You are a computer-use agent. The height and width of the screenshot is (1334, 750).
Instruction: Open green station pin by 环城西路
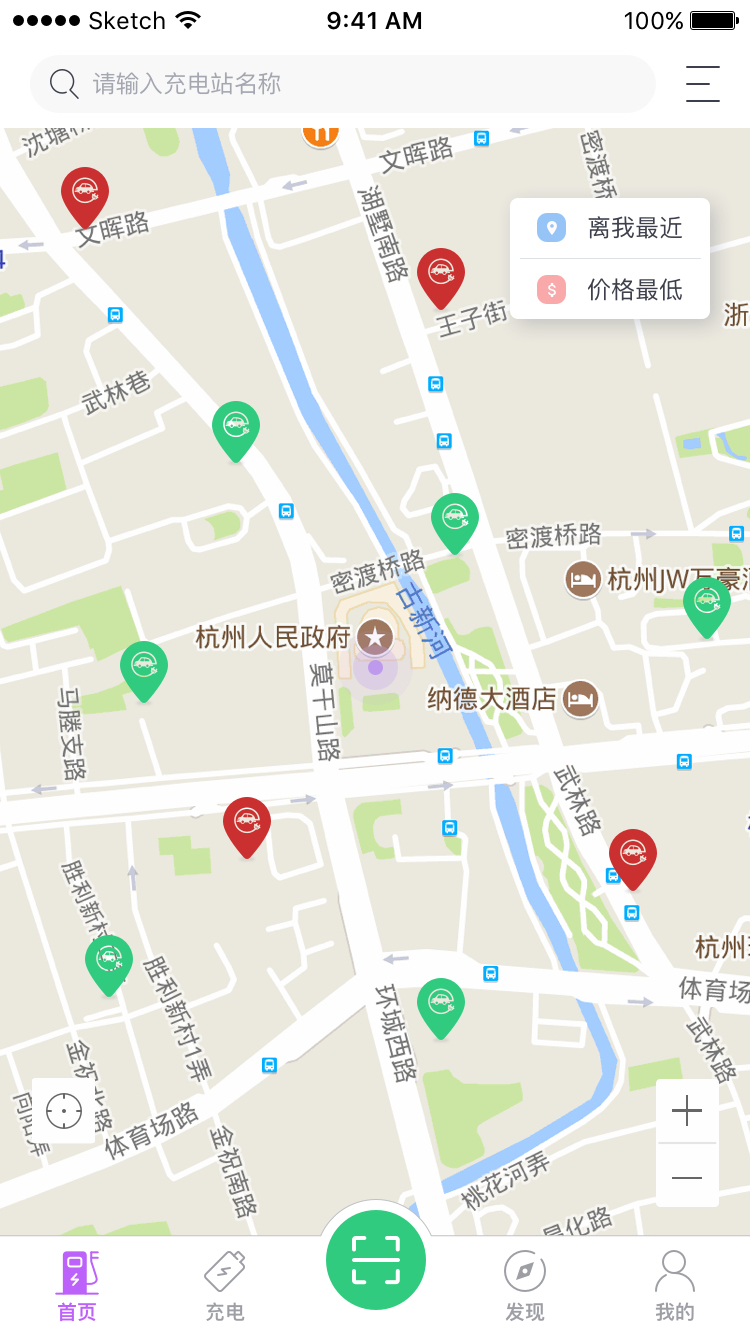pyautogui.click(x=441, y=1004)
